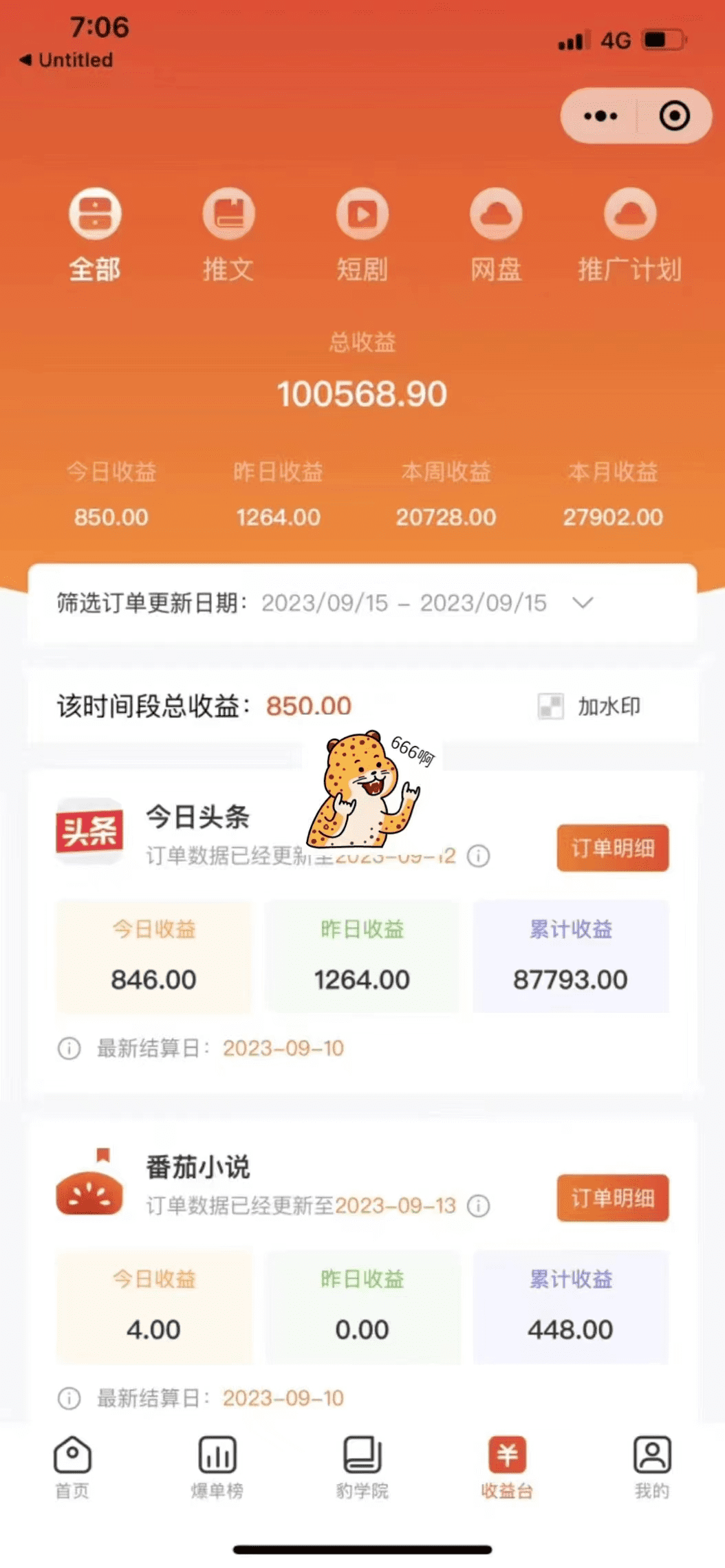The height and width of the screenshot is (1568, 725).
Task: Switch to the 短剧 category
Action: 362,235
